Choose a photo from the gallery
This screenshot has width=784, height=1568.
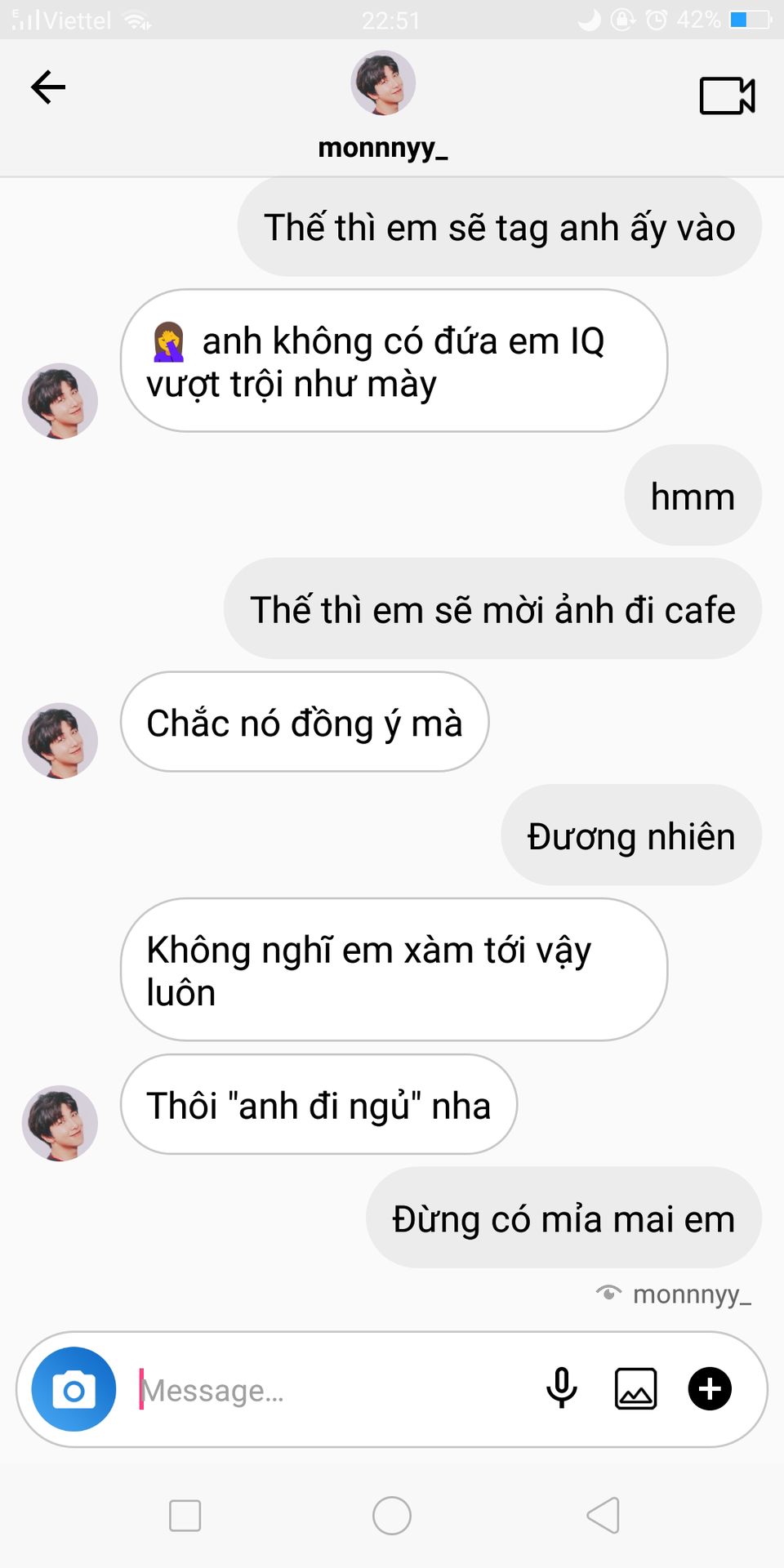tap(635, 1388)
